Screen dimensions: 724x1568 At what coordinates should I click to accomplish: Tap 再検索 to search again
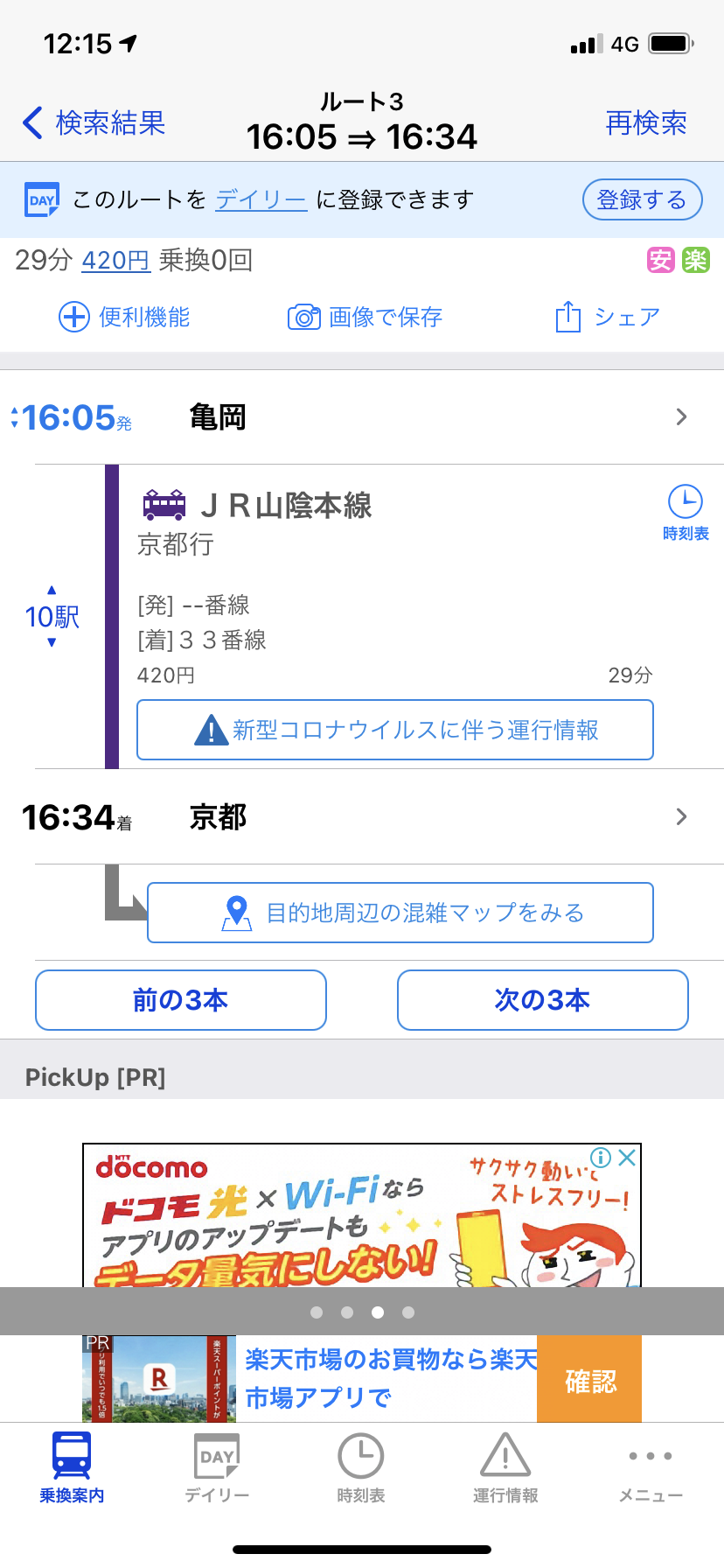pyautogui.click(x=646, y=123)
